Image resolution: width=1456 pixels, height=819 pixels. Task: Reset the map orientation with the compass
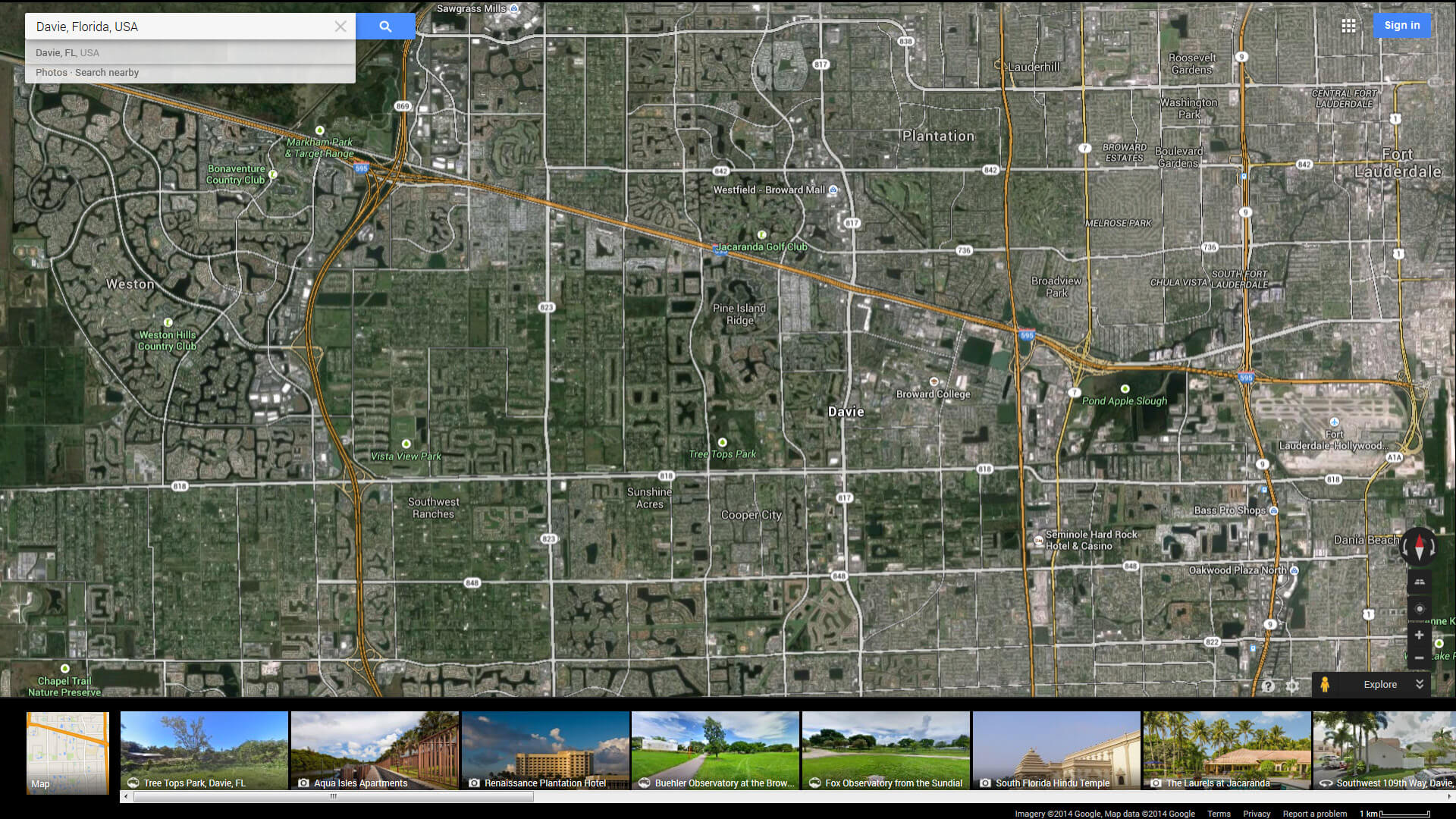1419,547
